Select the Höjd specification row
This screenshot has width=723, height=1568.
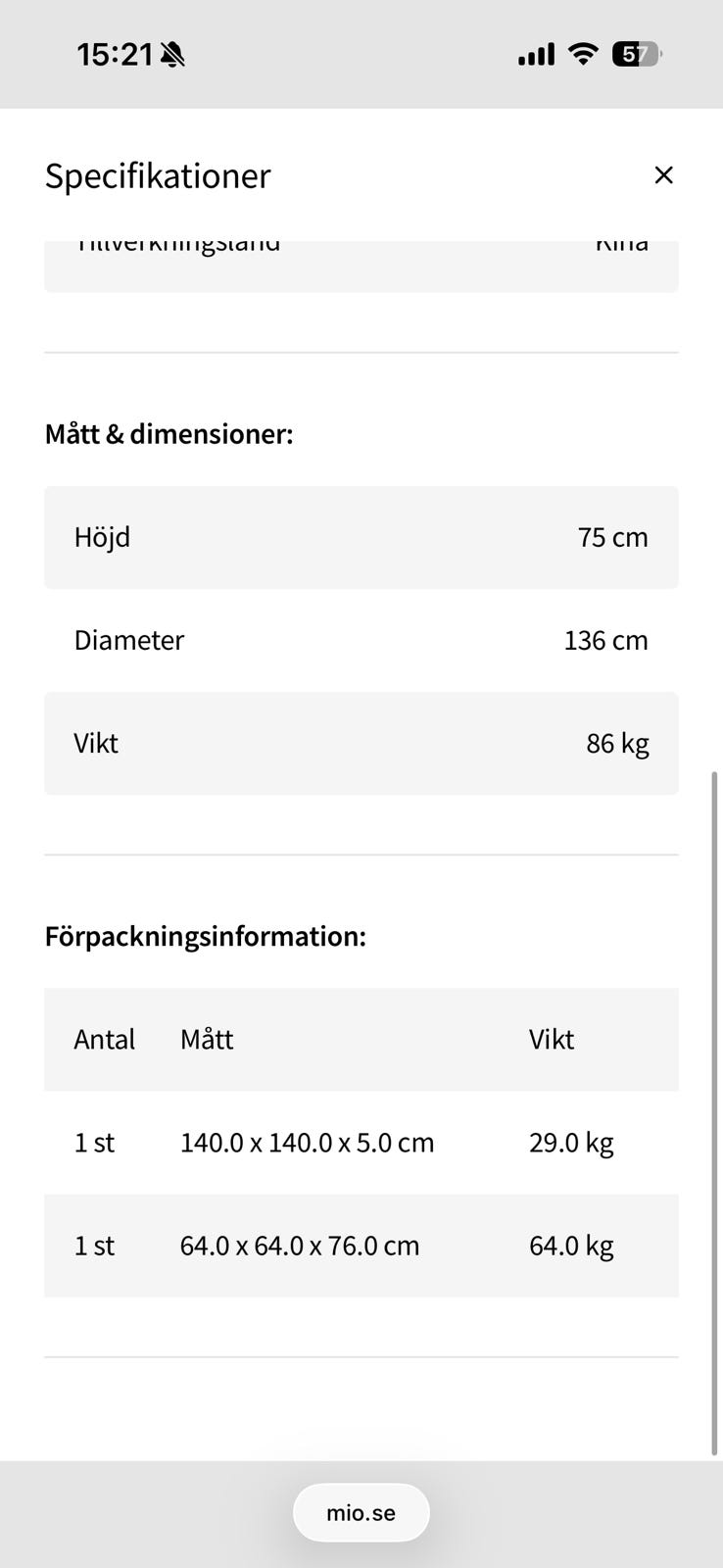point(361,537)
